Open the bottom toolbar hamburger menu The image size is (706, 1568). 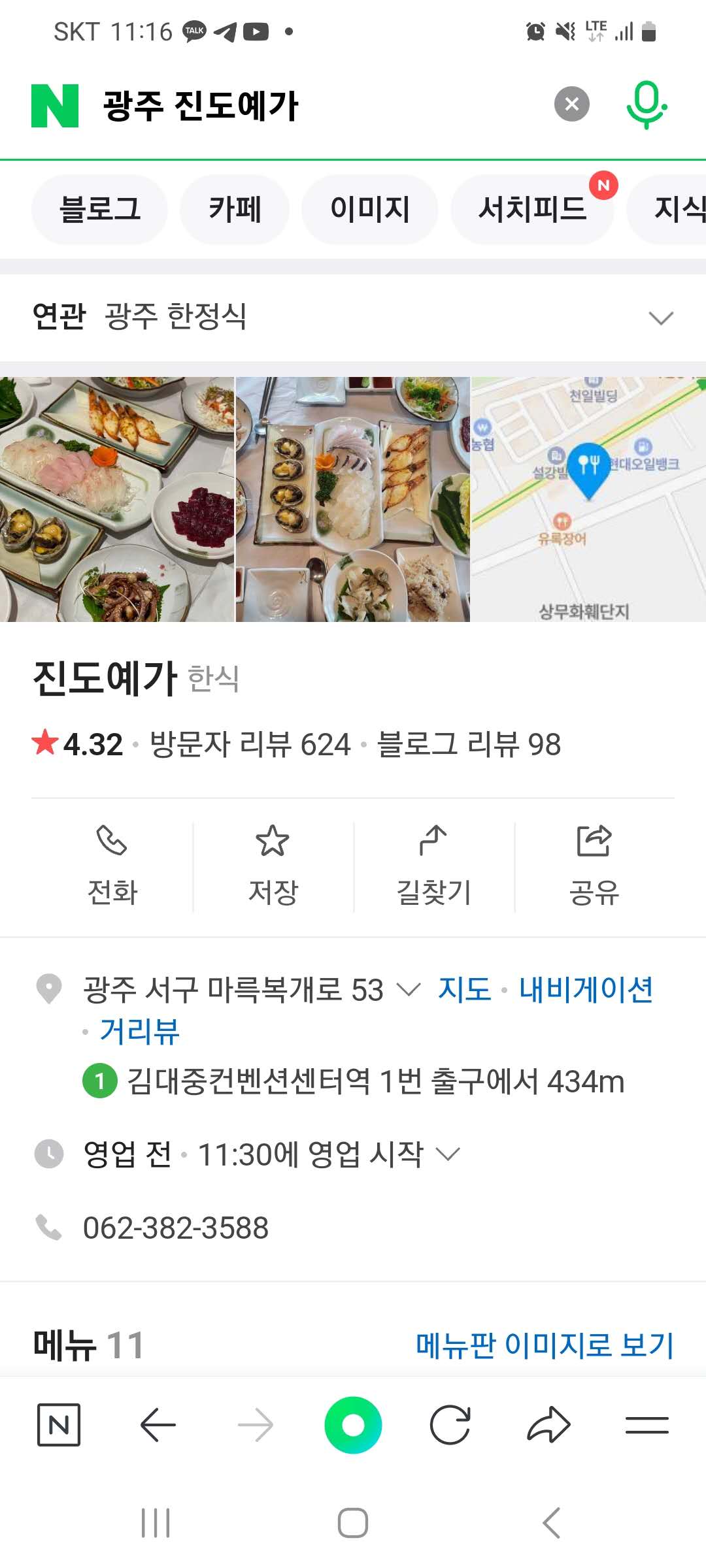pos(647,1425)
